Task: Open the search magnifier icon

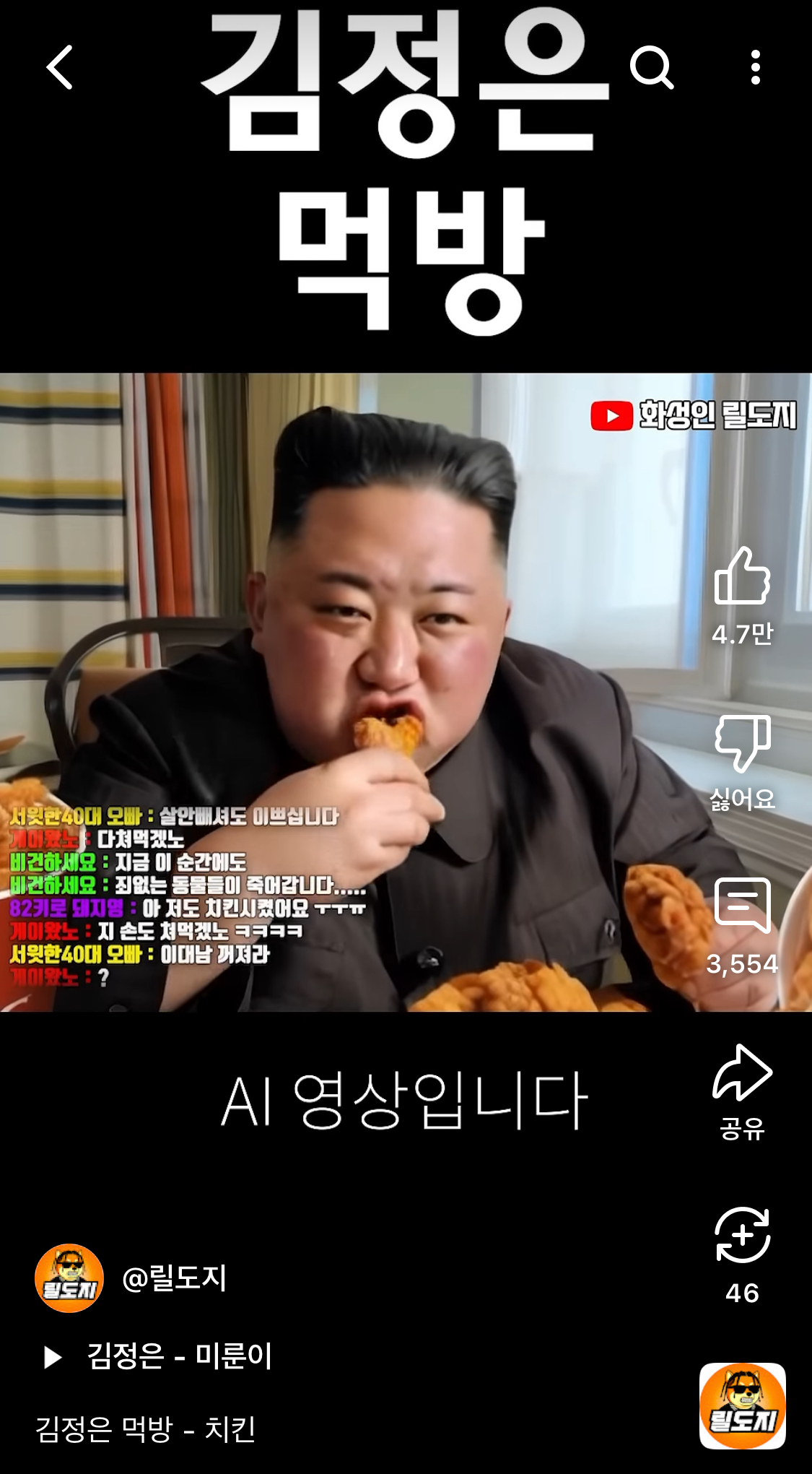Action: 651,67
